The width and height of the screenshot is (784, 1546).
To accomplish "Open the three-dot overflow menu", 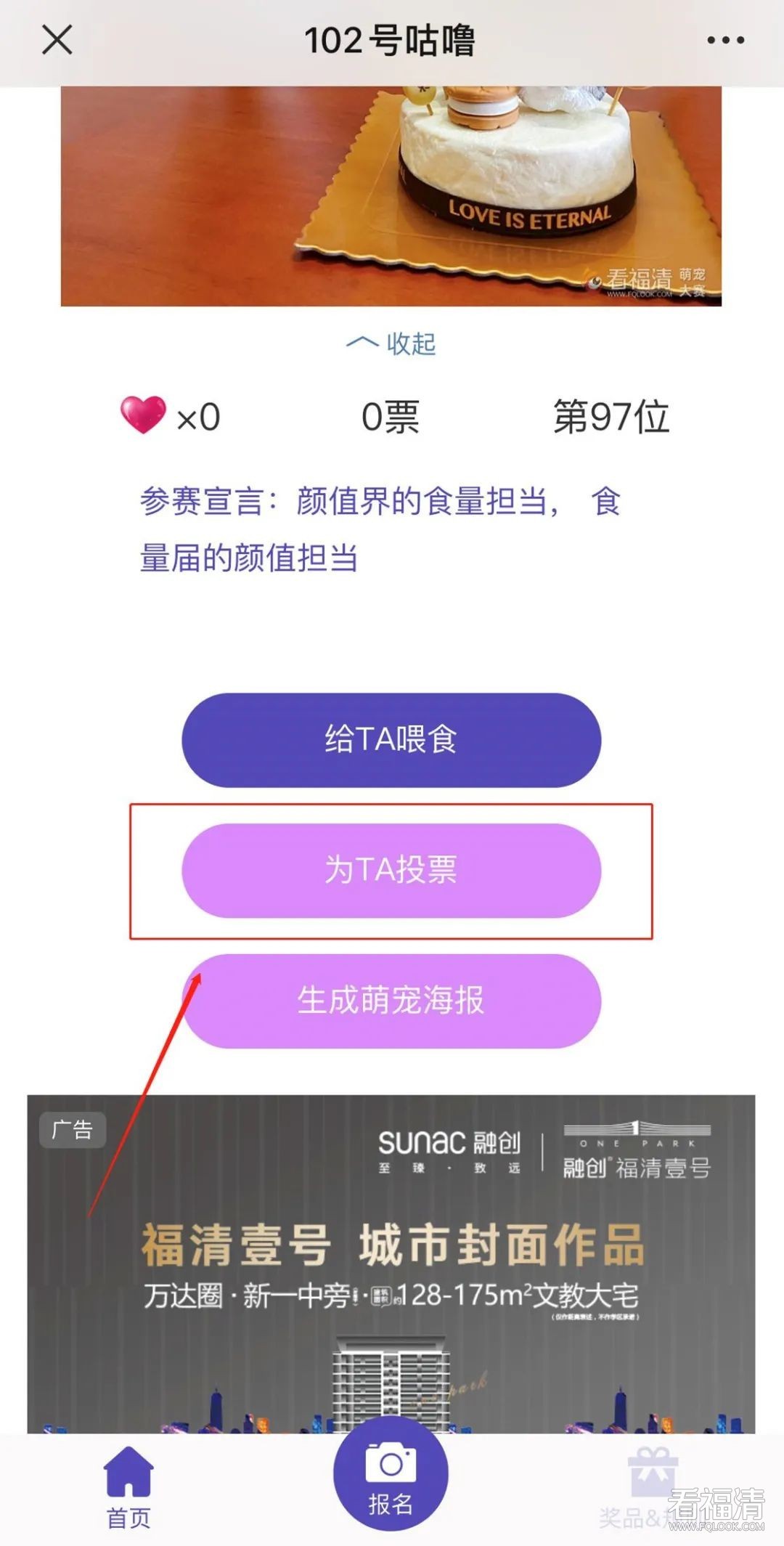I will (725, 41).
